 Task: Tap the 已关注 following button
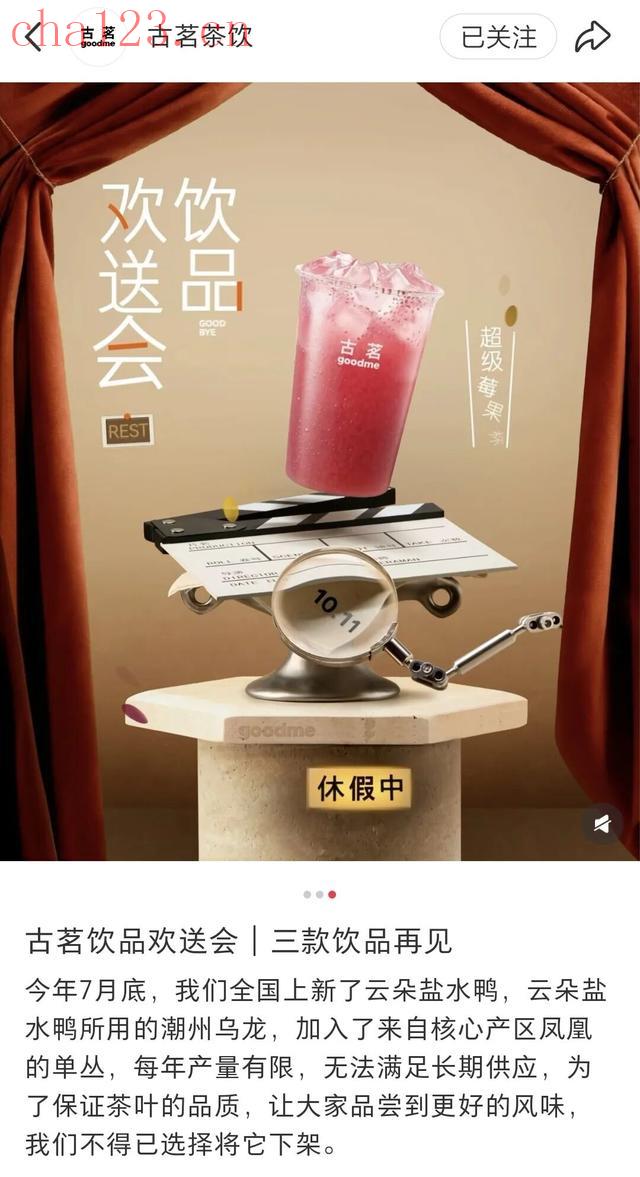498,37
